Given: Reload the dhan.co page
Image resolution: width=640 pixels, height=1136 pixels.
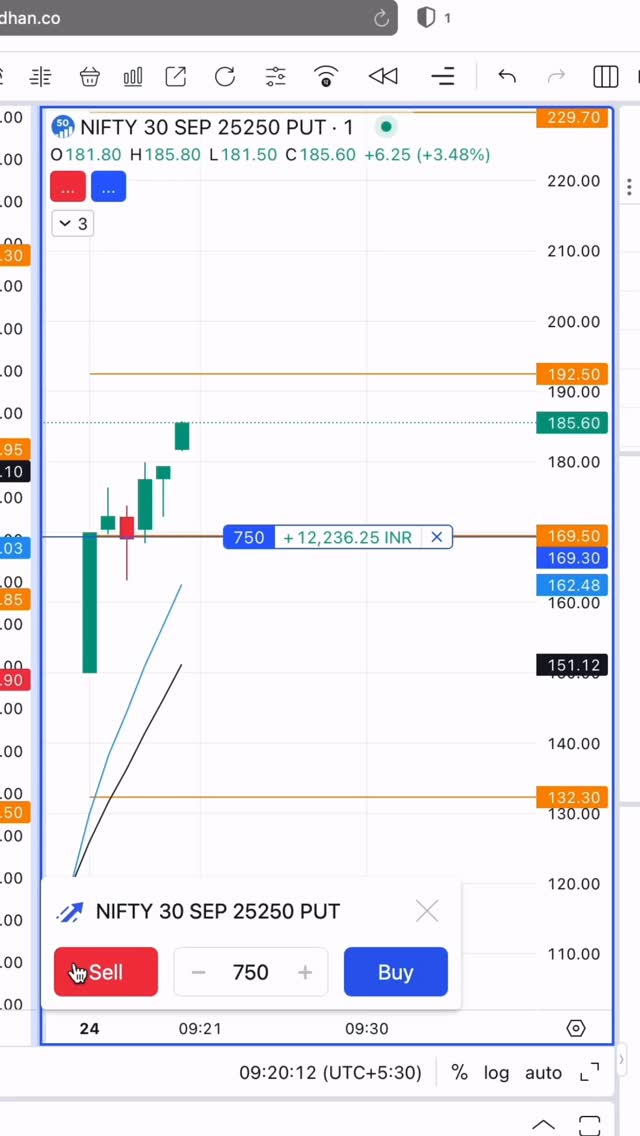Looking at the screenshot, I should click(x=381, y=18).
